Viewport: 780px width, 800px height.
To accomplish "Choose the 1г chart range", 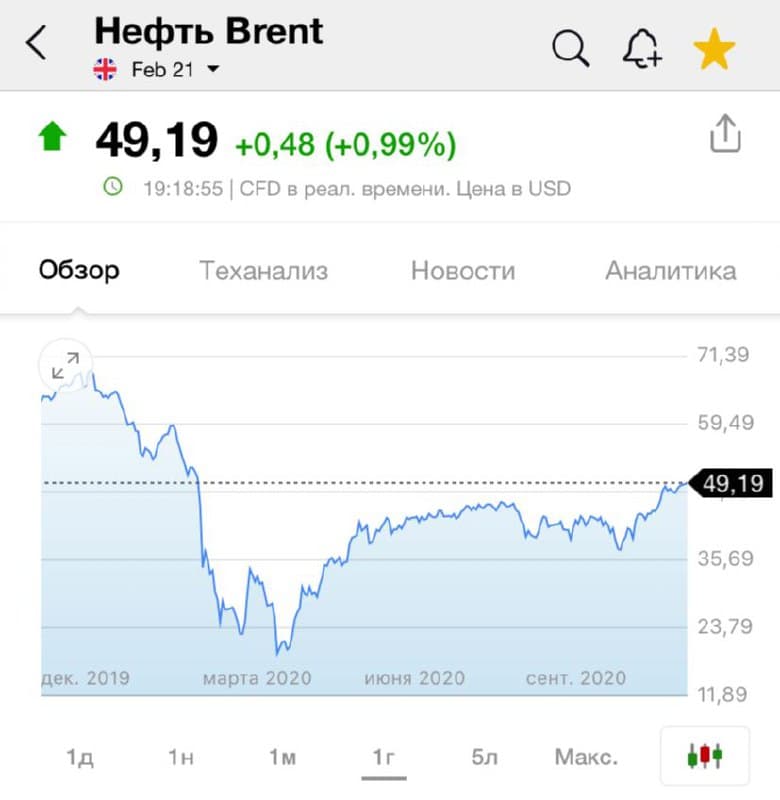I will coord(383,757).
